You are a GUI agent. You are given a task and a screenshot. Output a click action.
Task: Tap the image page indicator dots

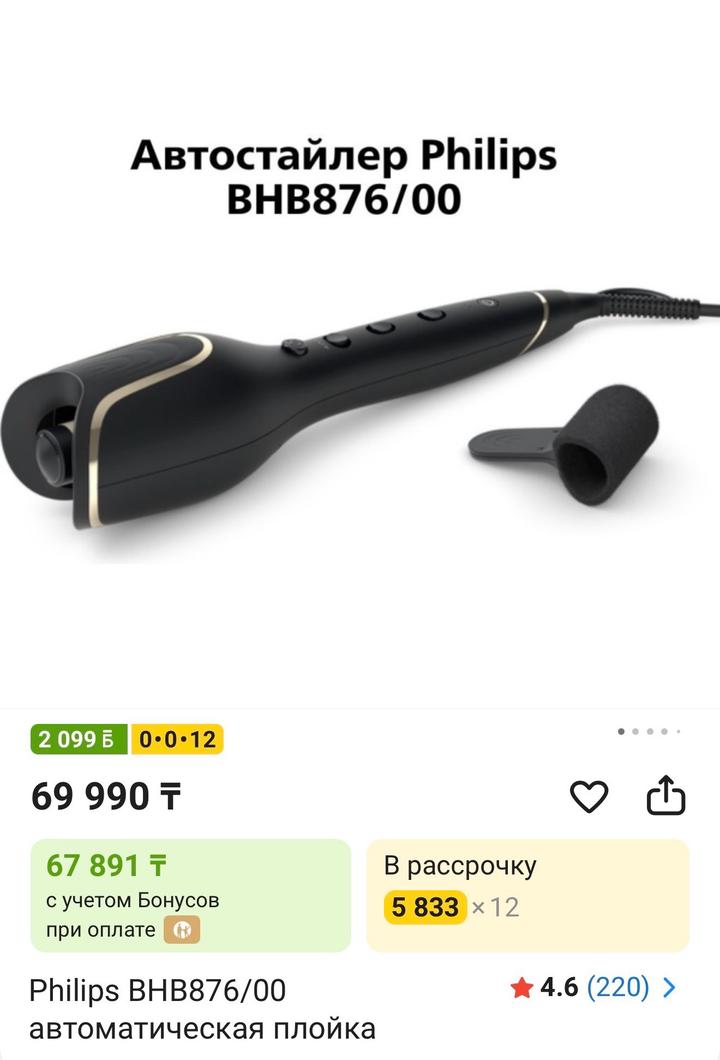649,731
